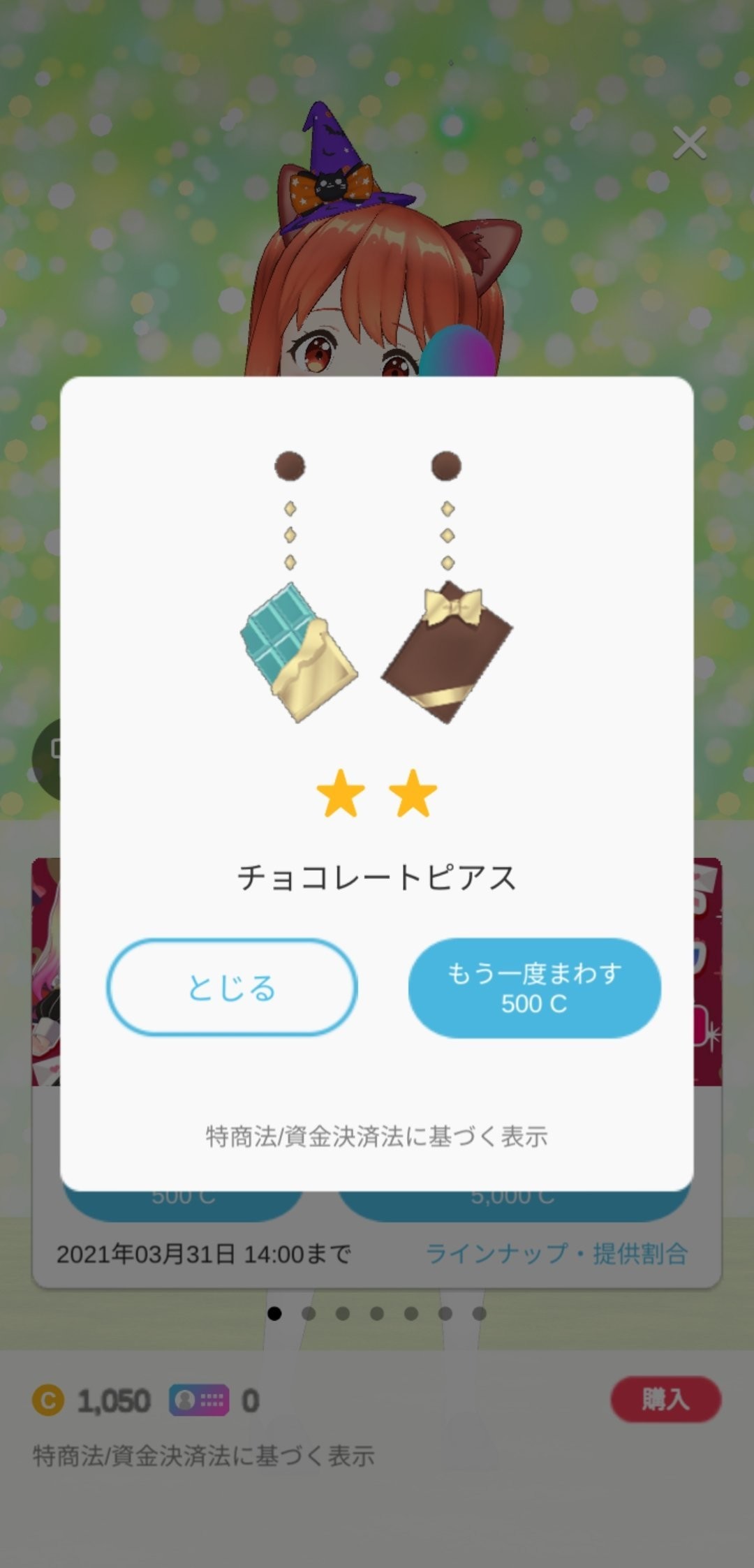Open the bottom 特商法/資金決済法に基づく表示 link
Screen dimensions: 754x1568
[204, 1456]
